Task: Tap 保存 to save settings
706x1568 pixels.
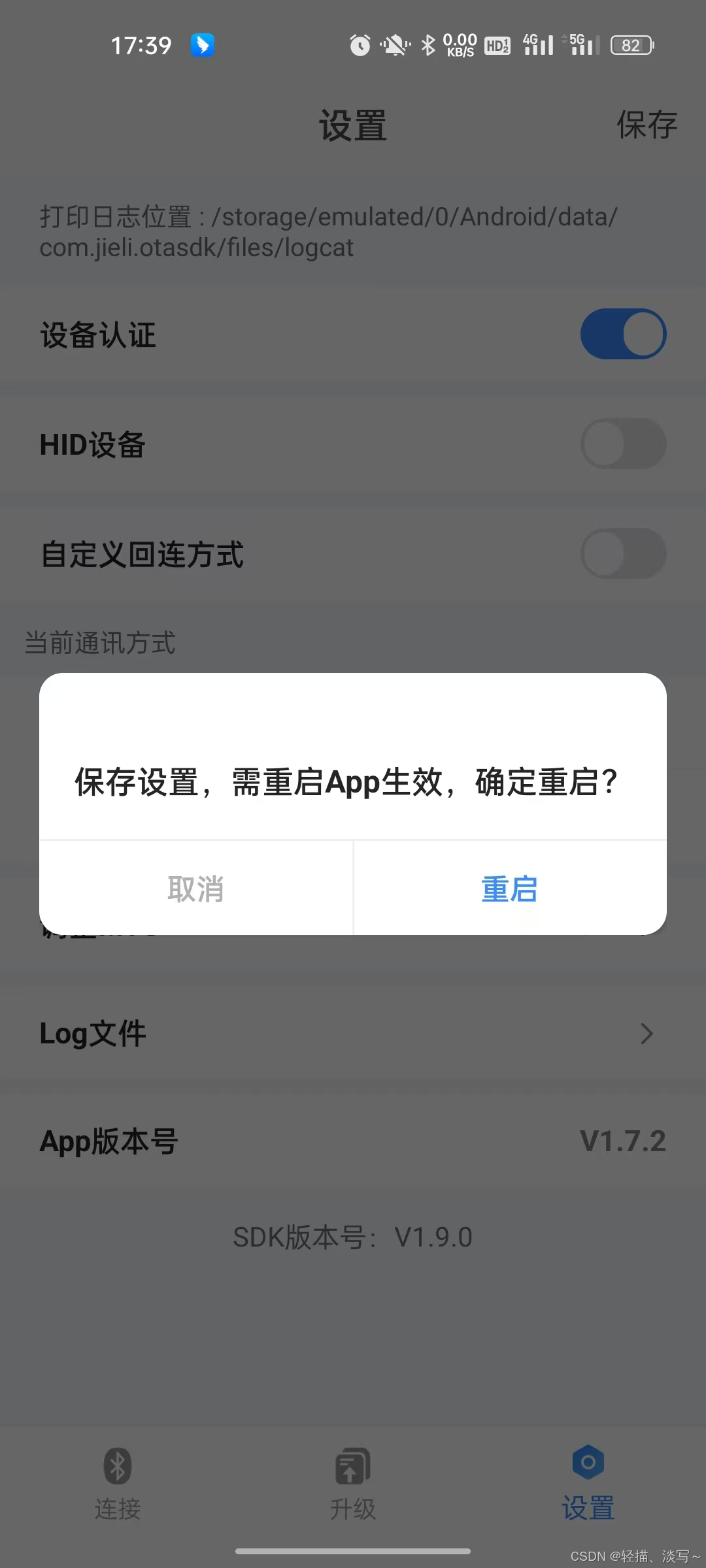Action: (x=647, y=125)
